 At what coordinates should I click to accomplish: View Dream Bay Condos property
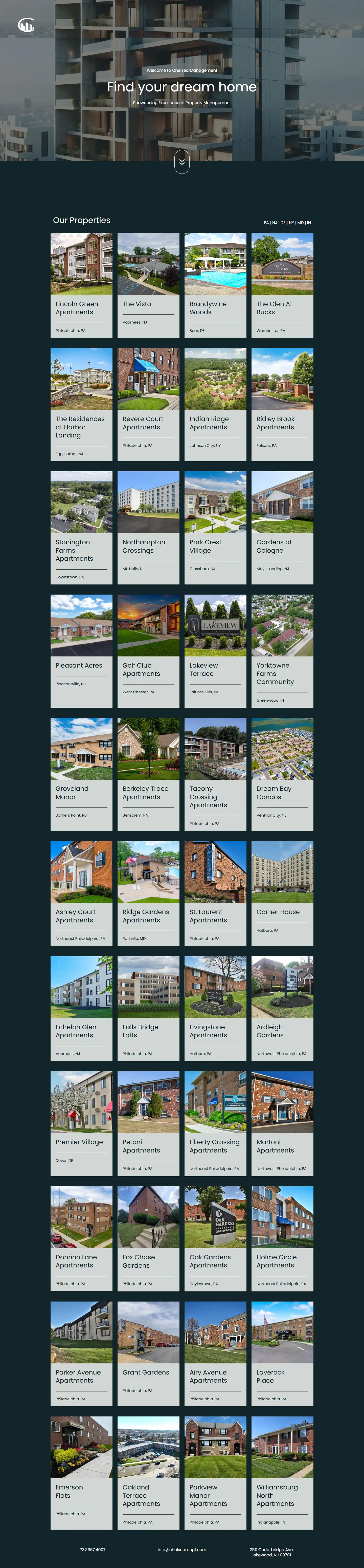point(282,774)
